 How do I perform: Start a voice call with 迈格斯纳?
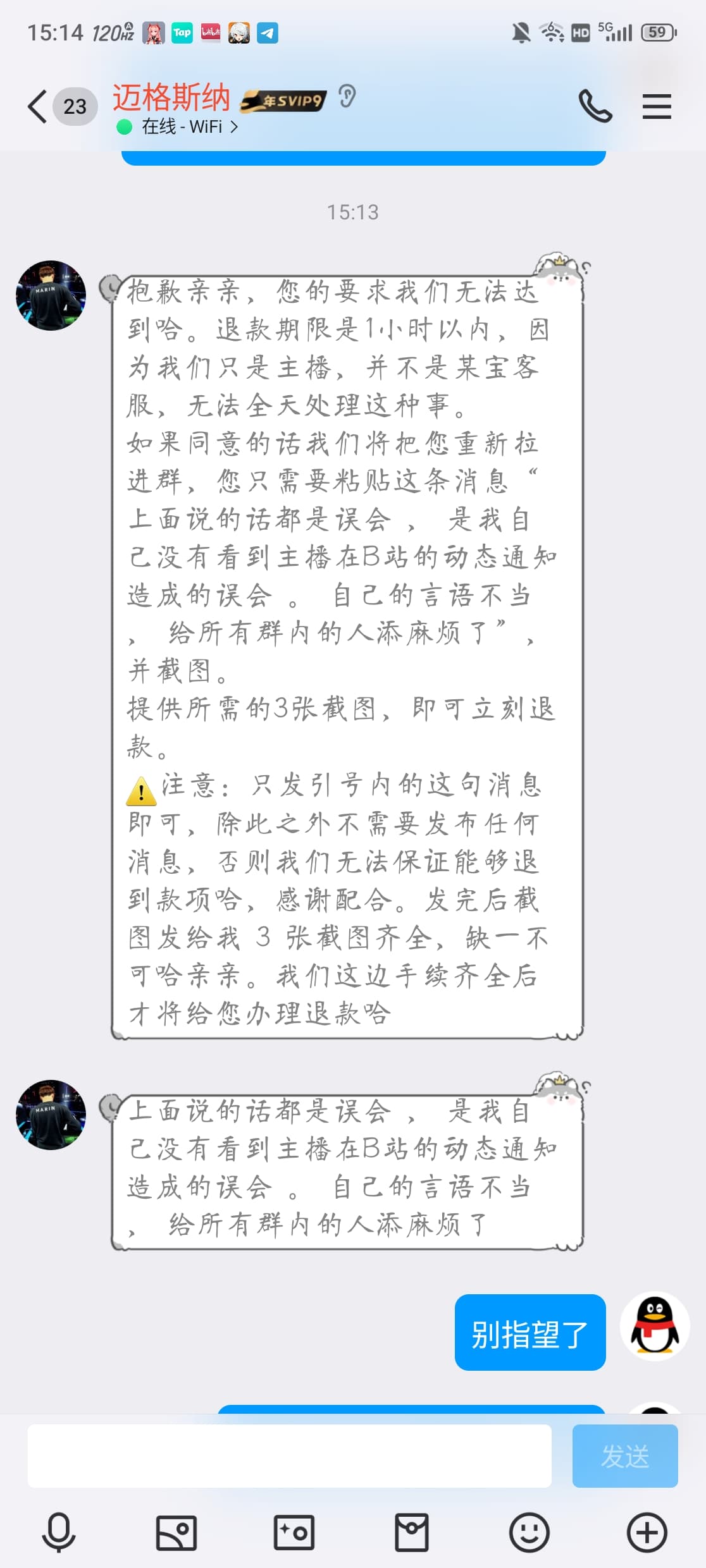[595, 106]
